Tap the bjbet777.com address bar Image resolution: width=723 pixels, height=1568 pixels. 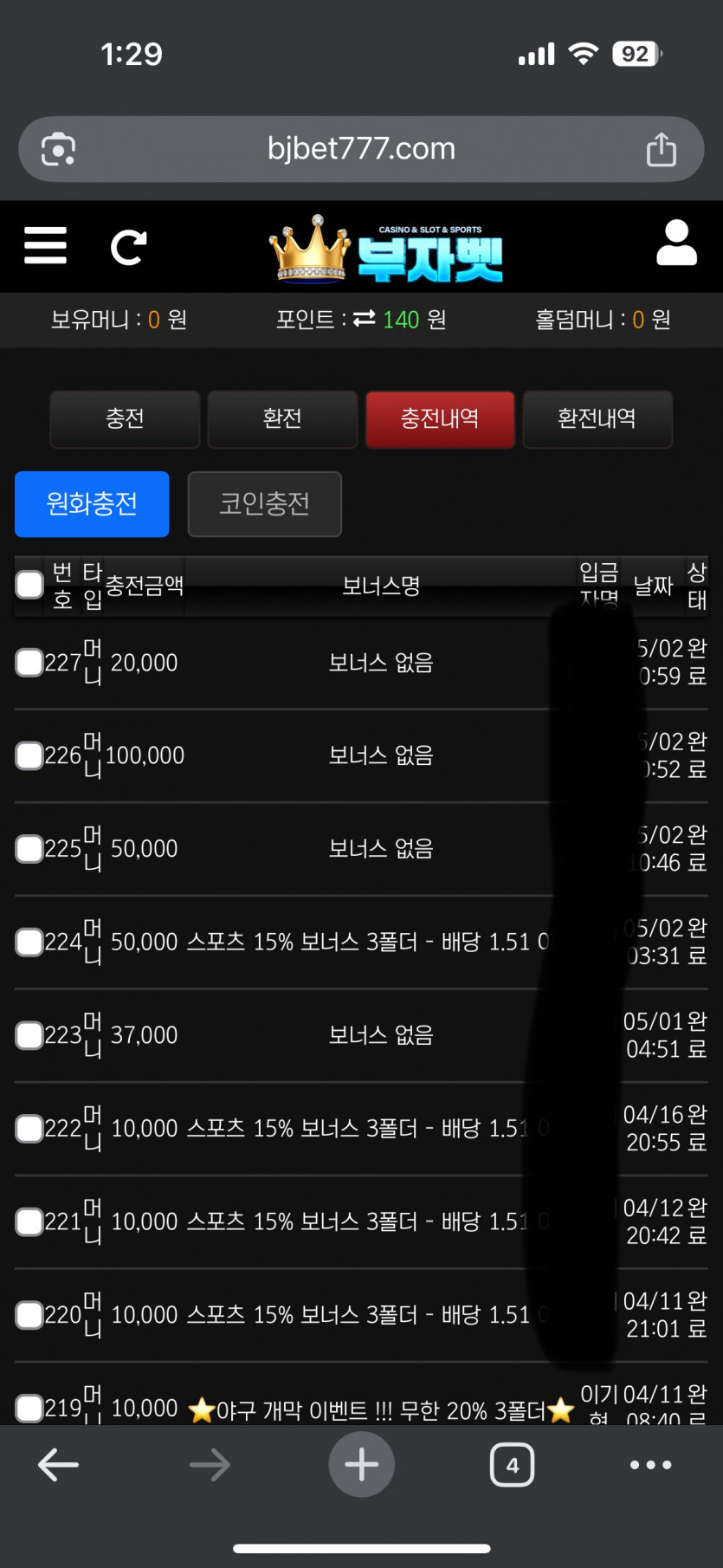tap(361, 149)
